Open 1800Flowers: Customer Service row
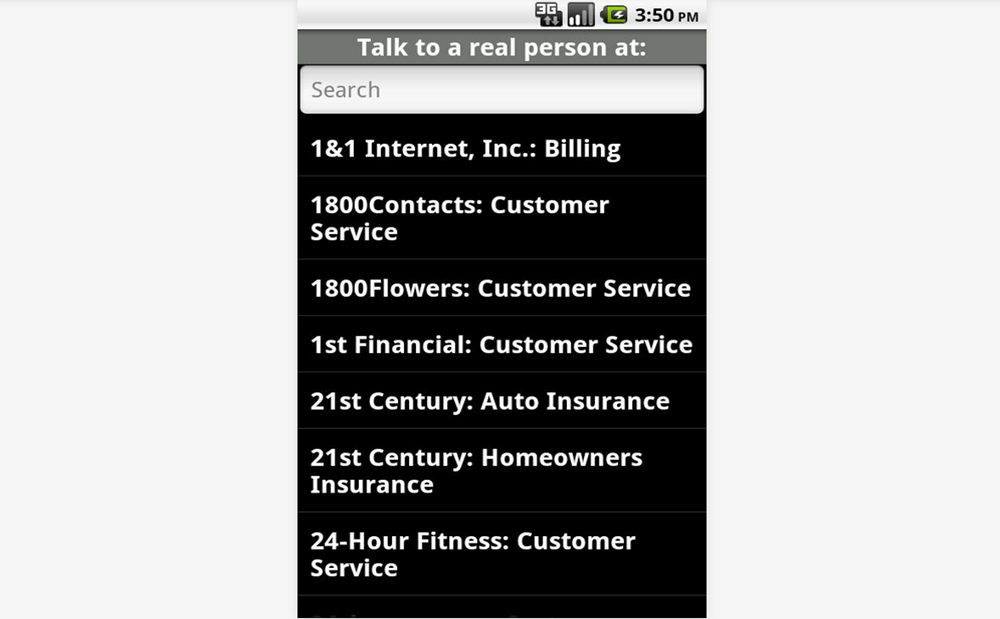This screenshot has width=1000, height=619. (x=501, y=288)
